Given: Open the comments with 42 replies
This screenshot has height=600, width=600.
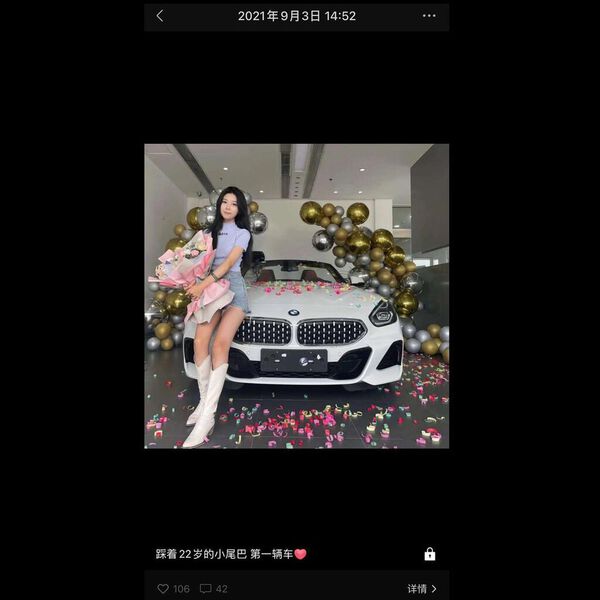Looking at the screenshot, I should 206,589.
